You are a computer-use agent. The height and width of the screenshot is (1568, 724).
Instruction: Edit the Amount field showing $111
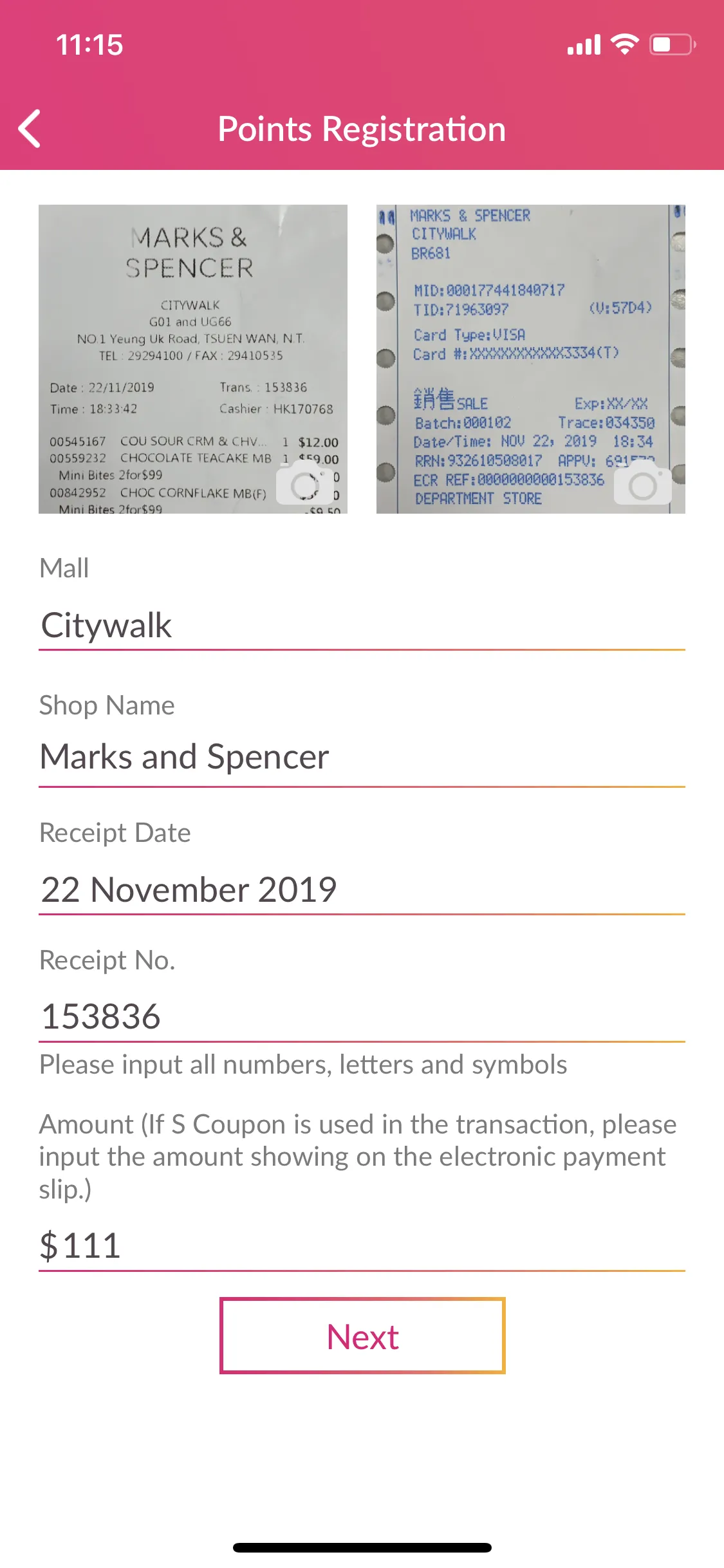pos(362,1246)
